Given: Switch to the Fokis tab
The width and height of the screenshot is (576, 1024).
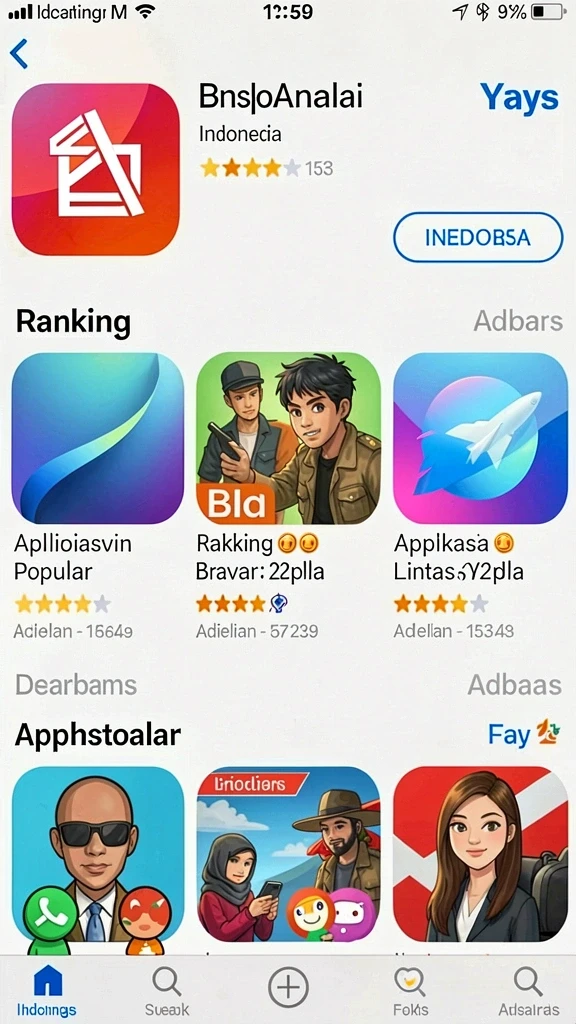Looking at the screenshot, I should [410, 991].
